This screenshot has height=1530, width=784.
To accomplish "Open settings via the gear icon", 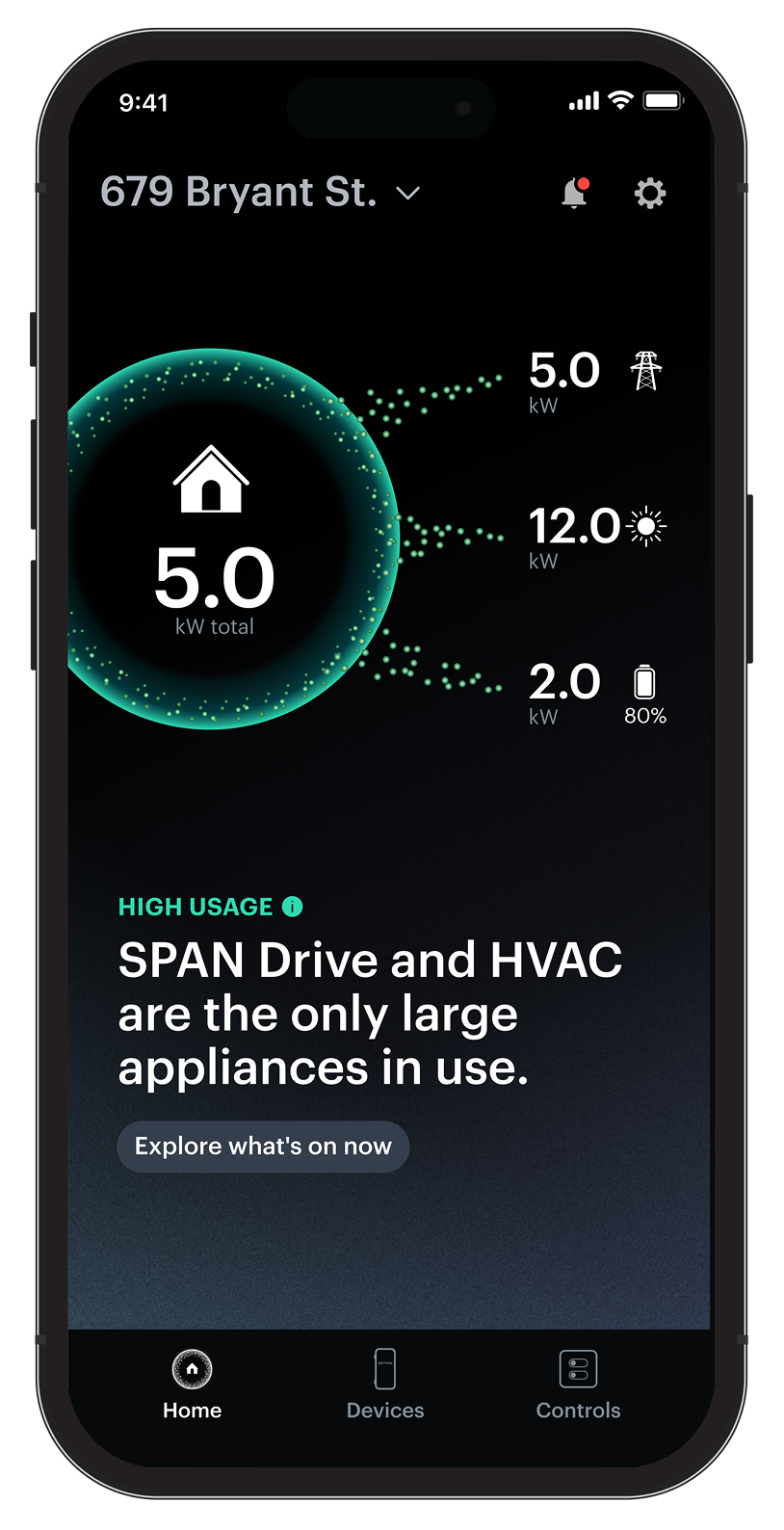I will click(x=650, y=194).
